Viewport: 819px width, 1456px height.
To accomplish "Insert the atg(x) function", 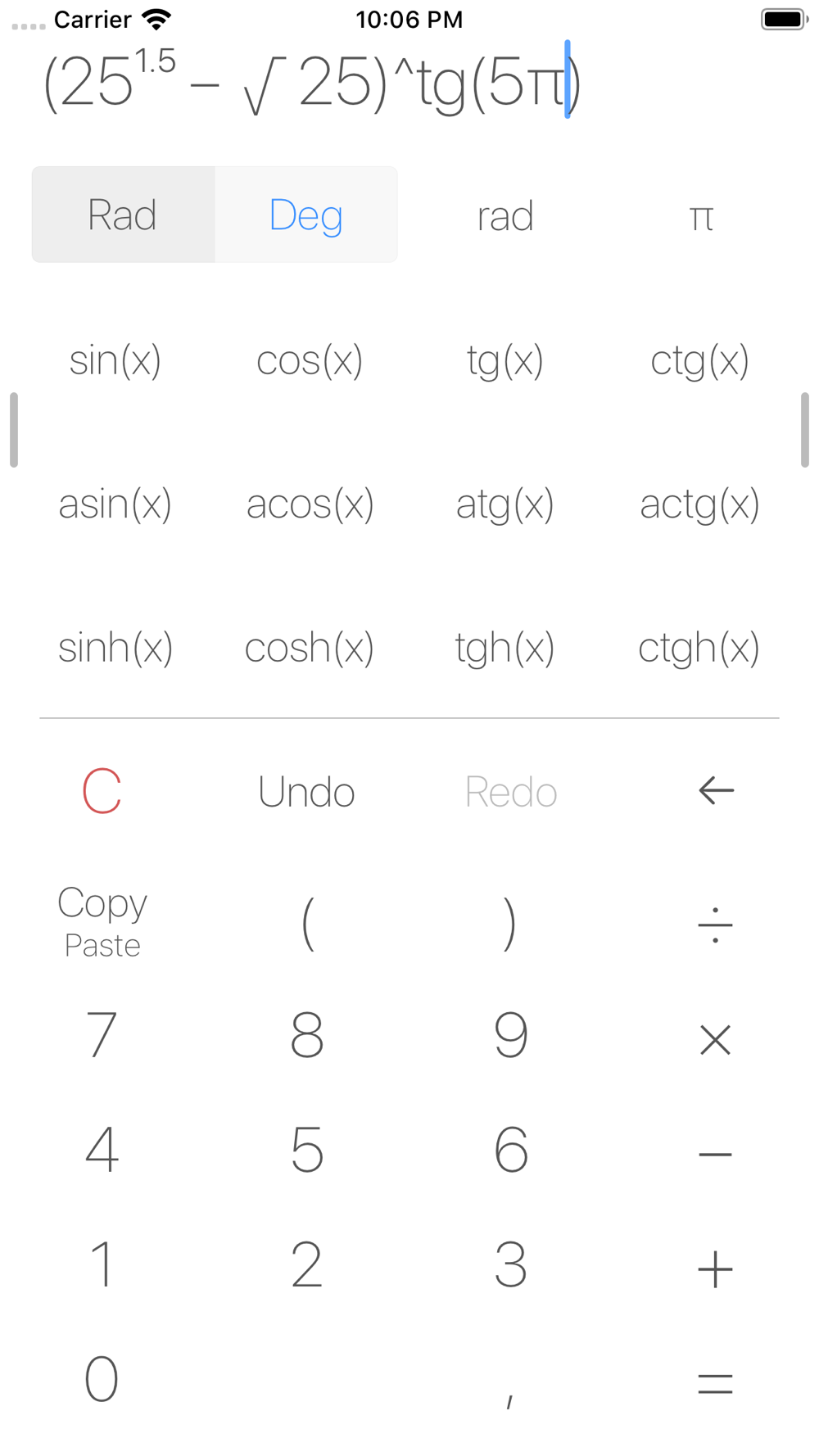I will tap(505, 504).
